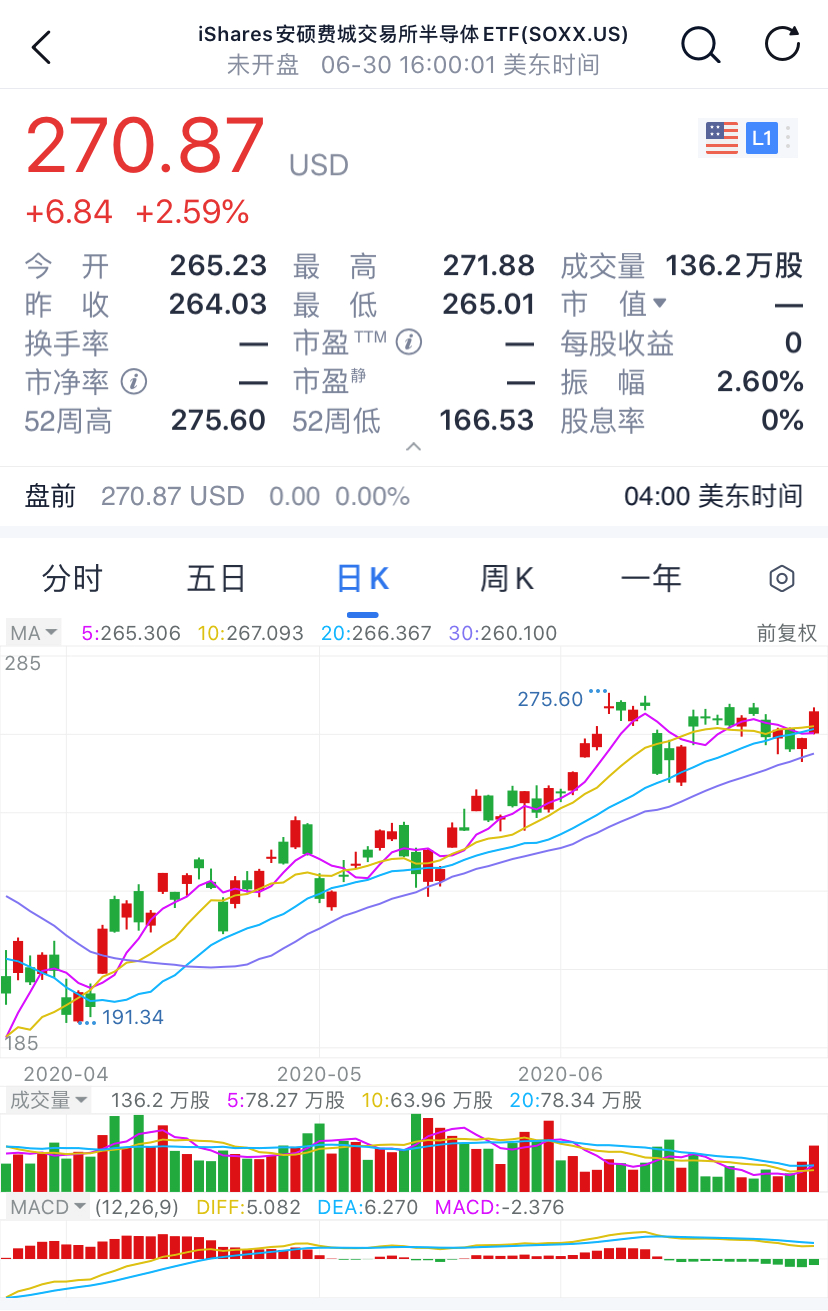This screenshot has height=1311, width=828.
Task: Switch to the 周K chart tab
Action: (507, 578)
